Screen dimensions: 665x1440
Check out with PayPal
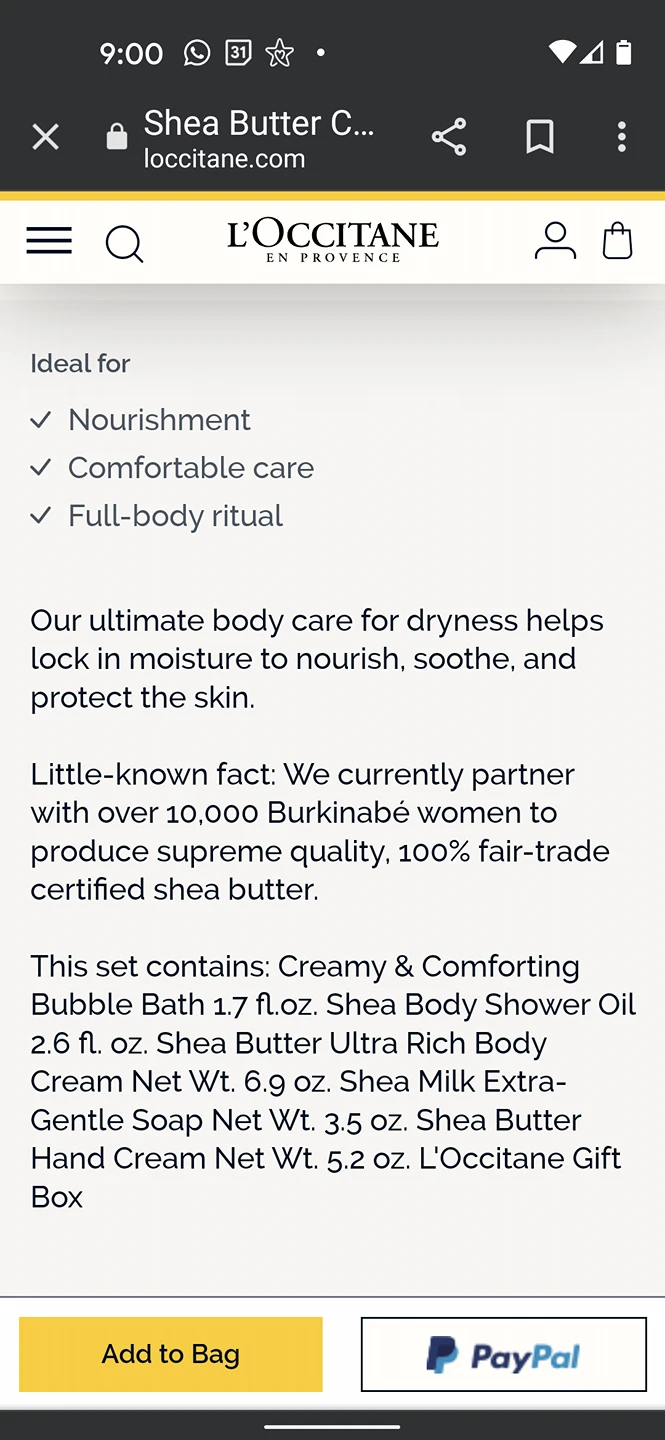[x=504, y=1354]
